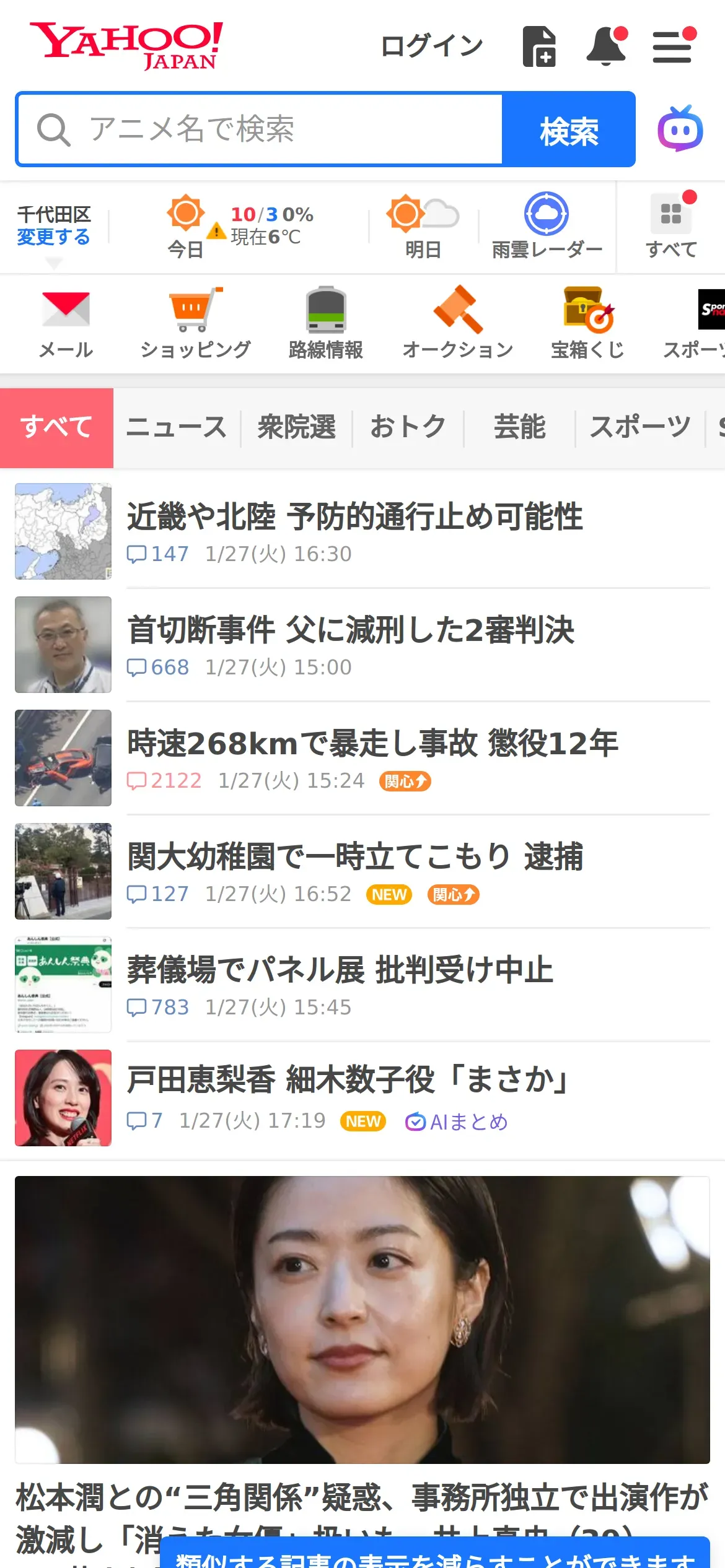The image size is (725, 1568).
Task: Switch to the ニュース tab
Action: pyautogui.click(x=177, y=427)
